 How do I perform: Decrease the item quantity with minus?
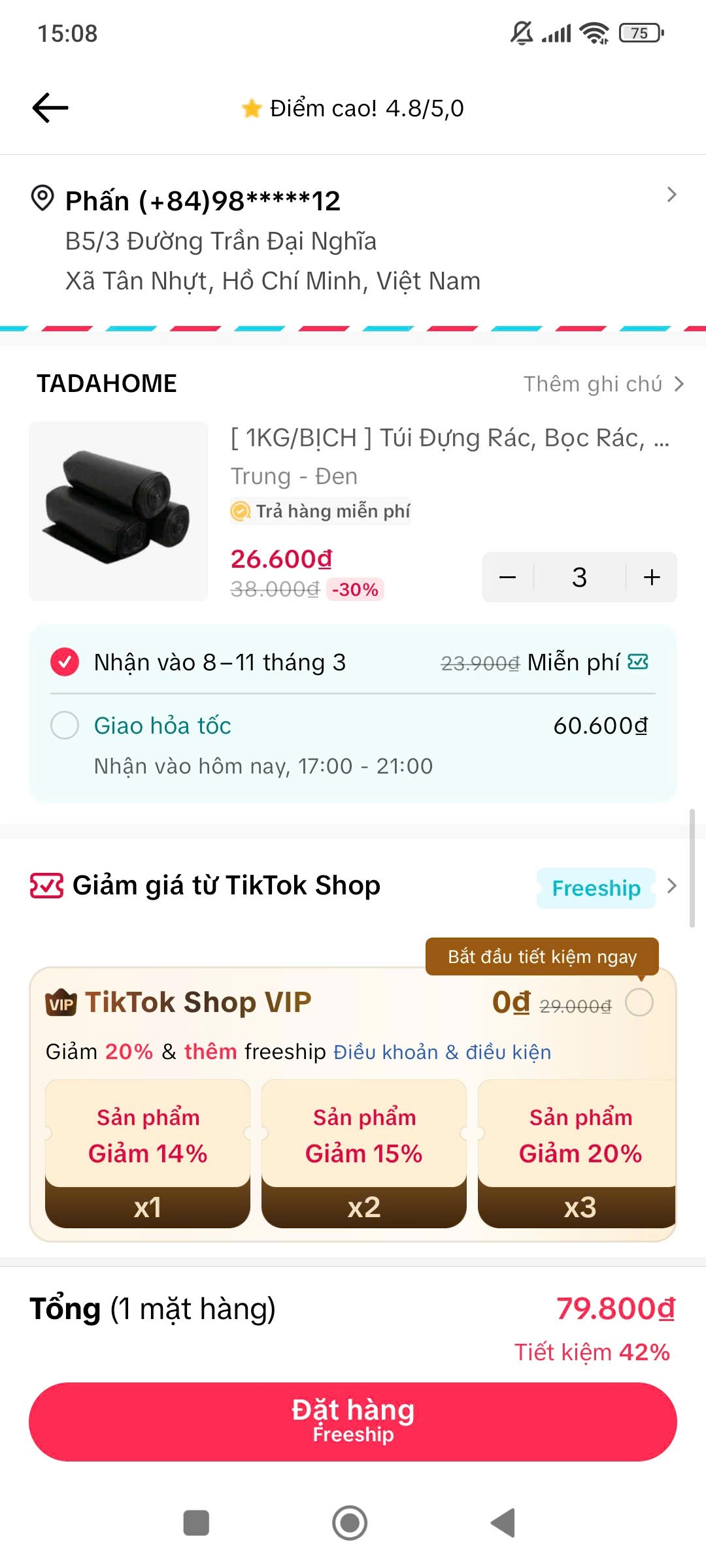click(508, 578)
